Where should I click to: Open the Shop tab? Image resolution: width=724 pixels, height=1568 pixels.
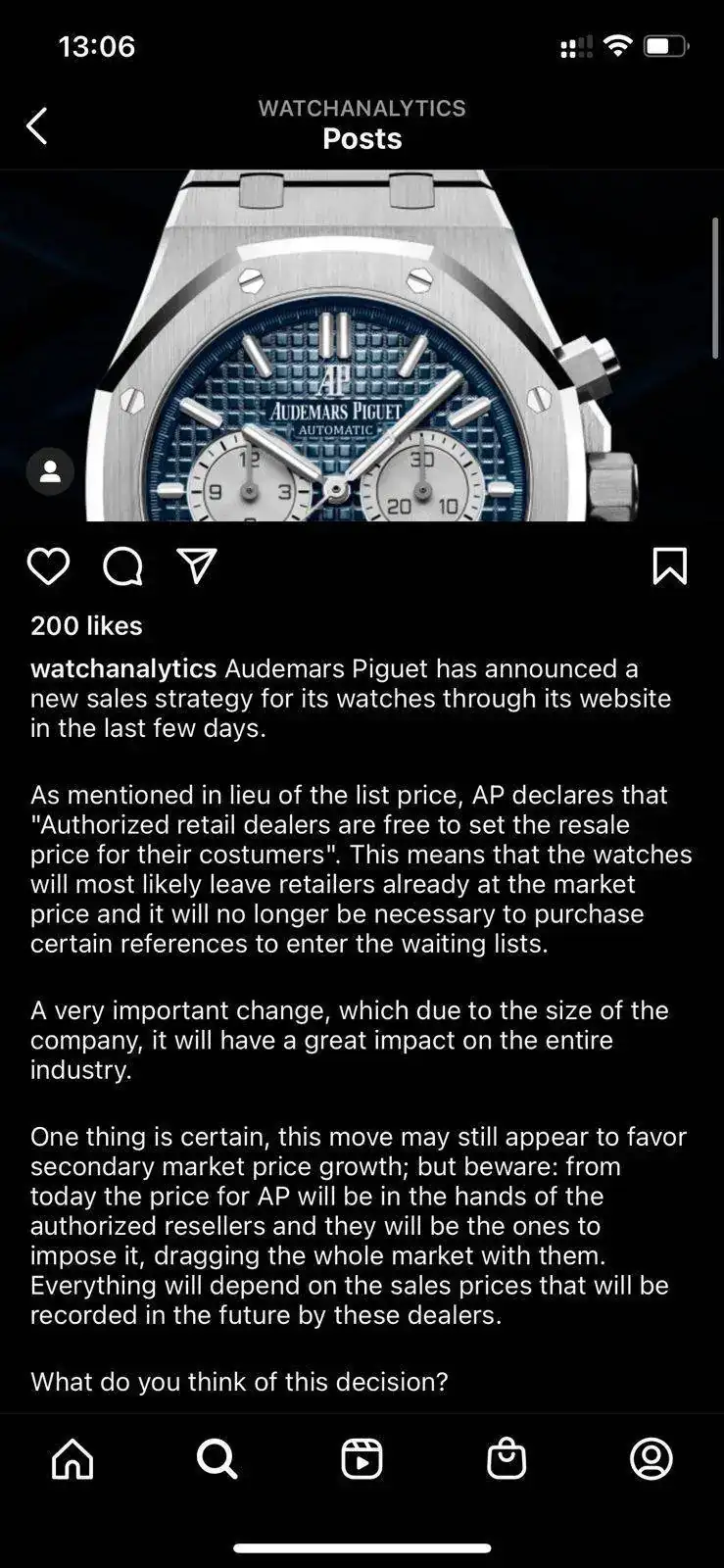(507, 1458)
